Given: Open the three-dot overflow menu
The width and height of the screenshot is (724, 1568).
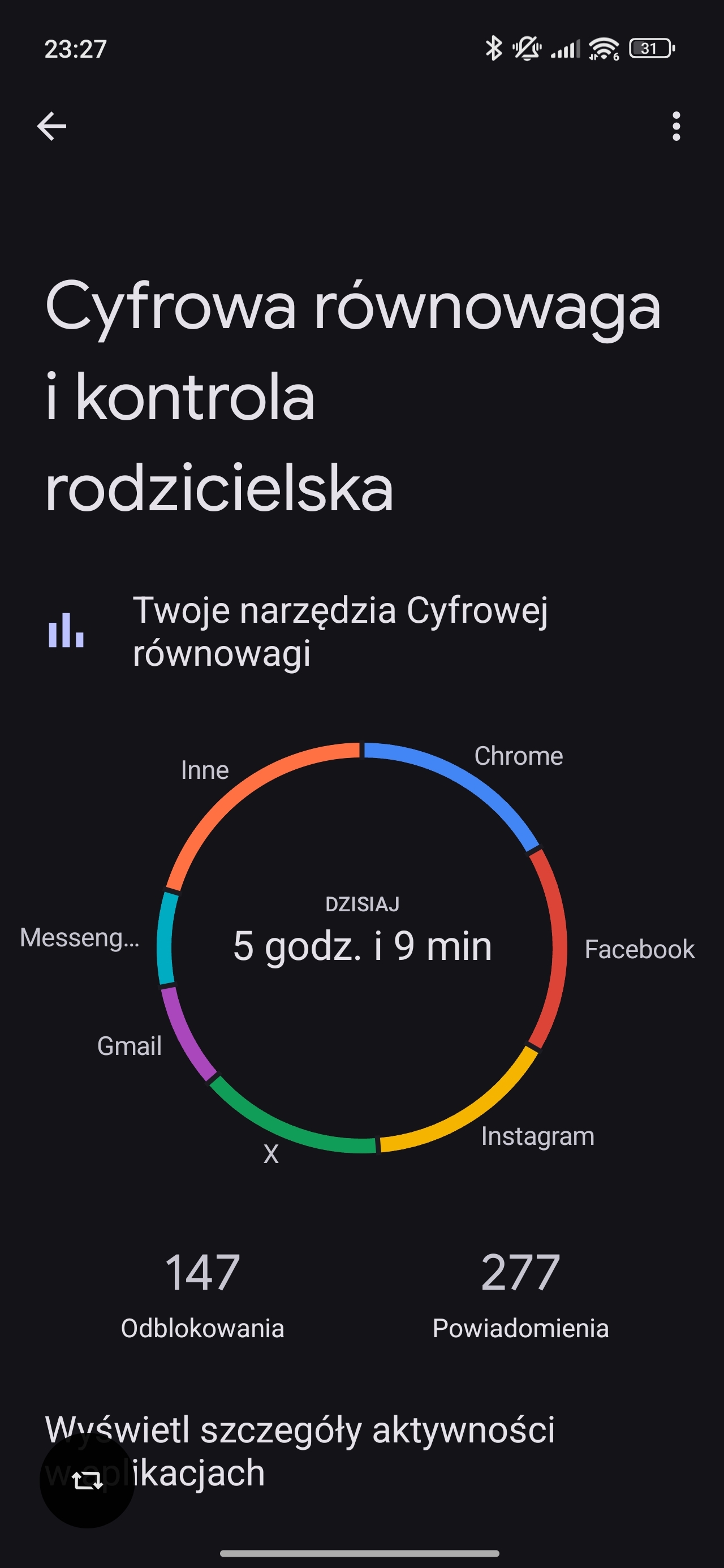Looking at the screenshot, I should coord(675,127).
